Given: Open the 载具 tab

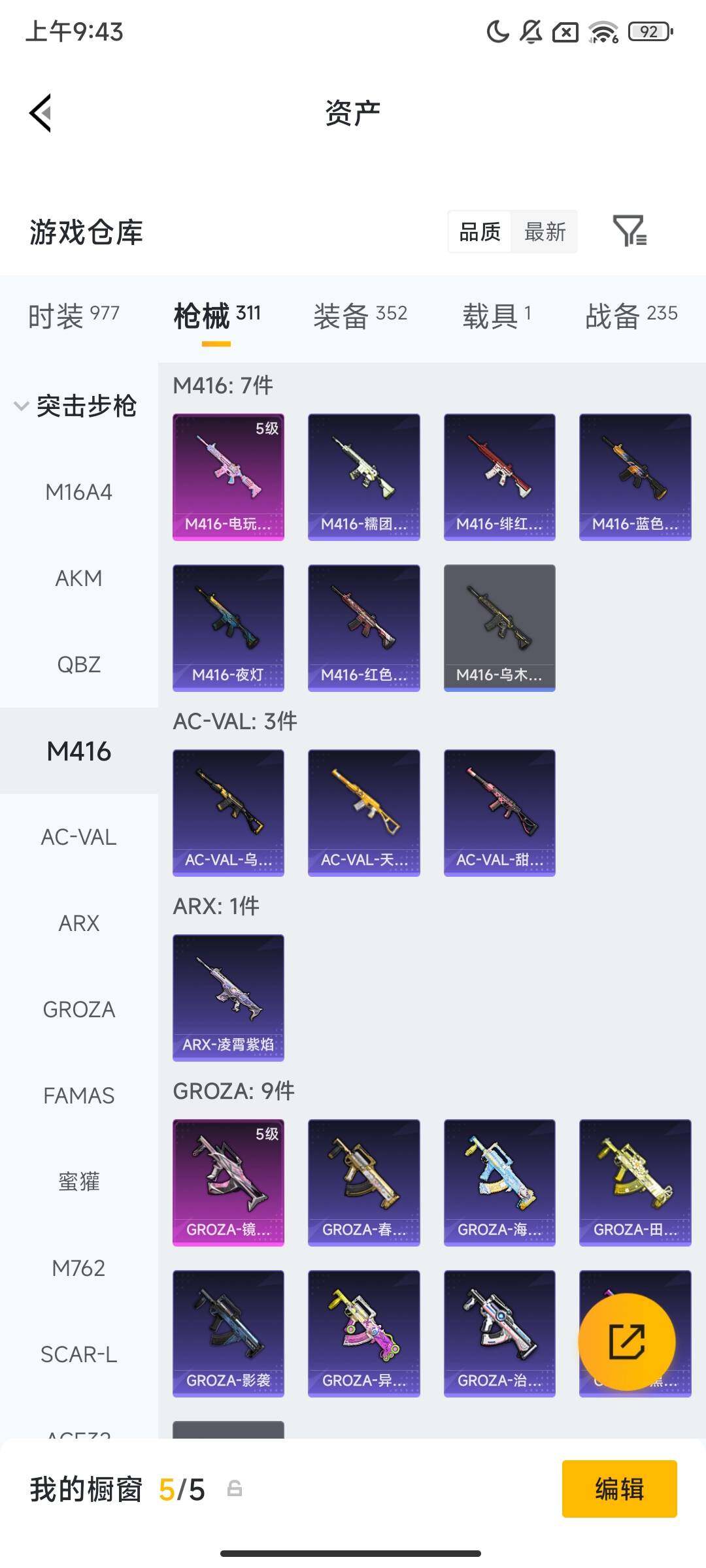Looking at the screenshot, I should (x=497, y=316).
